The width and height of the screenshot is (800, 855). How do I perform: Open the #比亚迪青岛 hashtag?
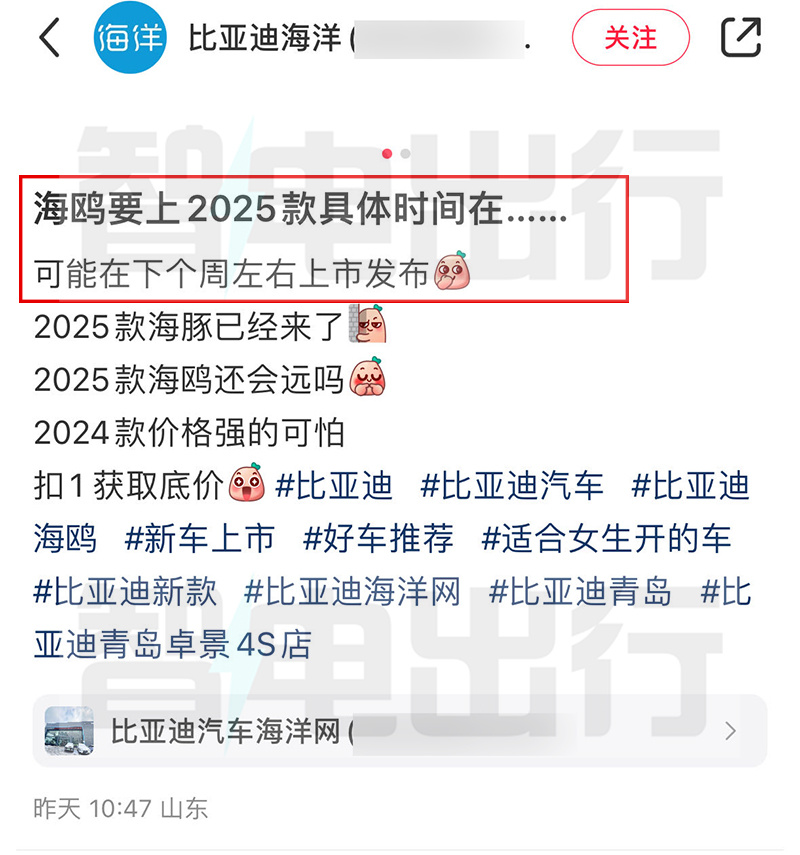click(x=580, y=591)
